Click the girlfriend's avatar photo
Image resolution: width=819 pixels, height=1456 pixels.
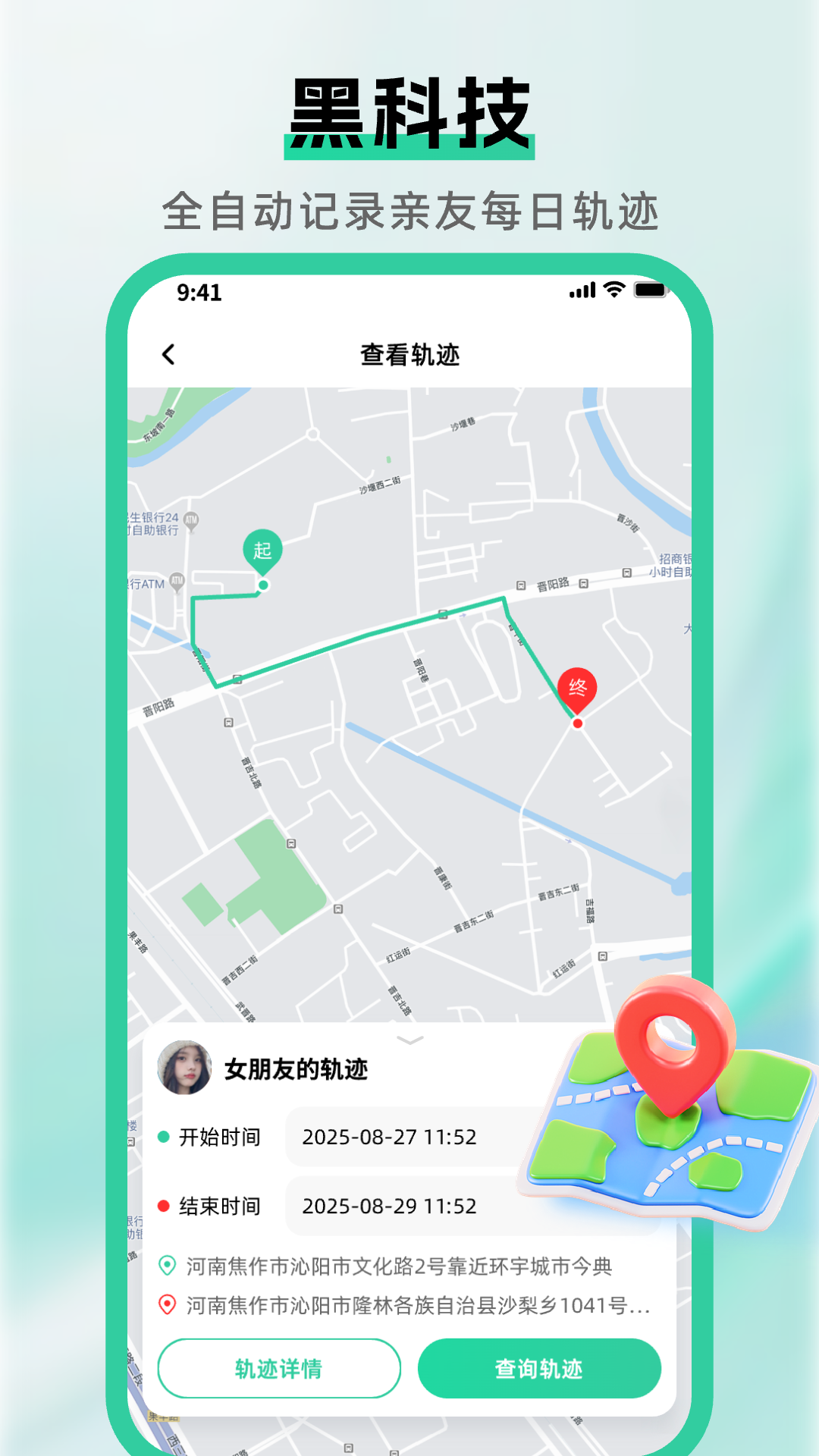click(186, 1065)
